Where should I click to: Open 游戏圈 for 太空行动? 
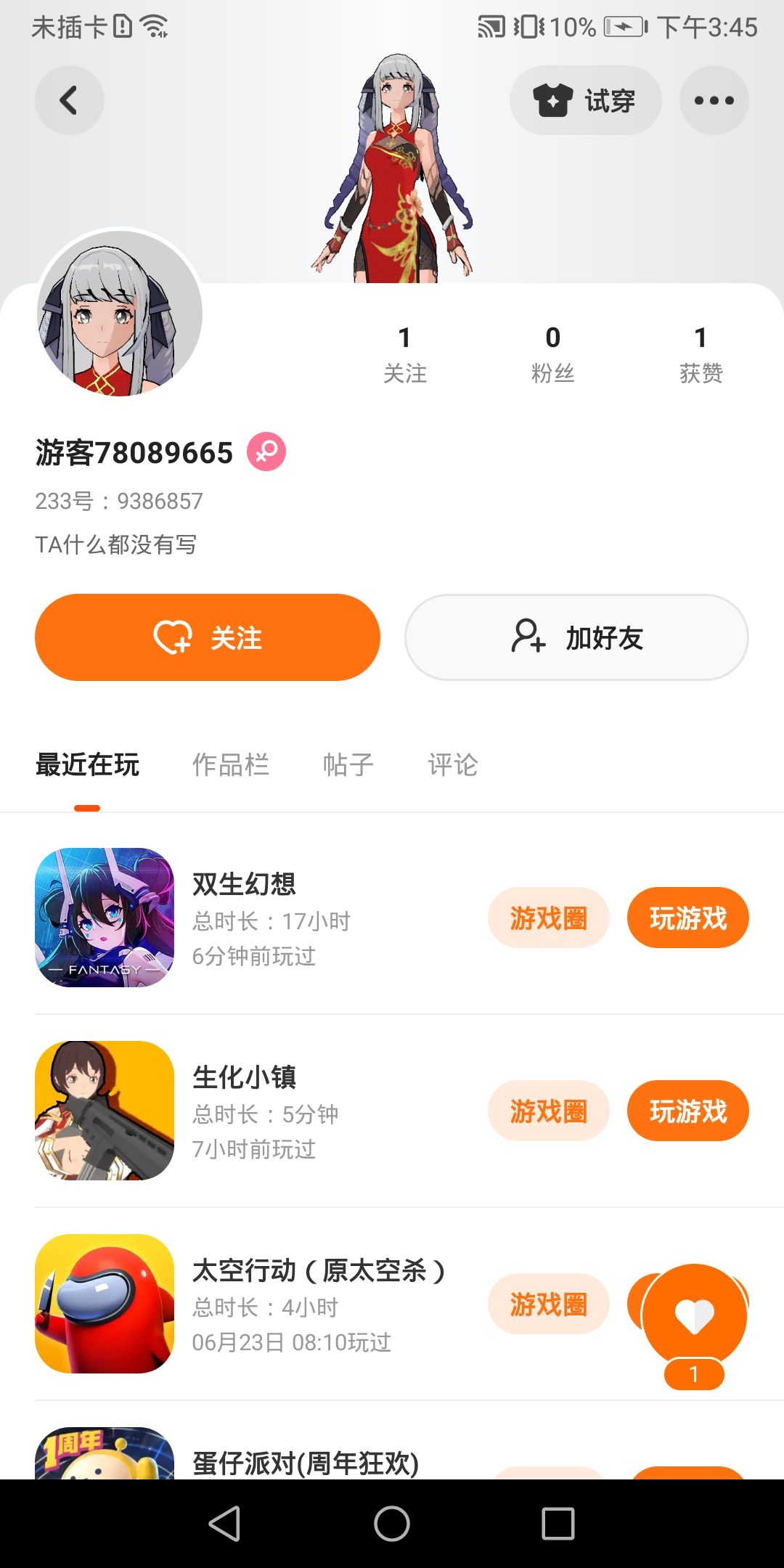tap(548, 1304)
